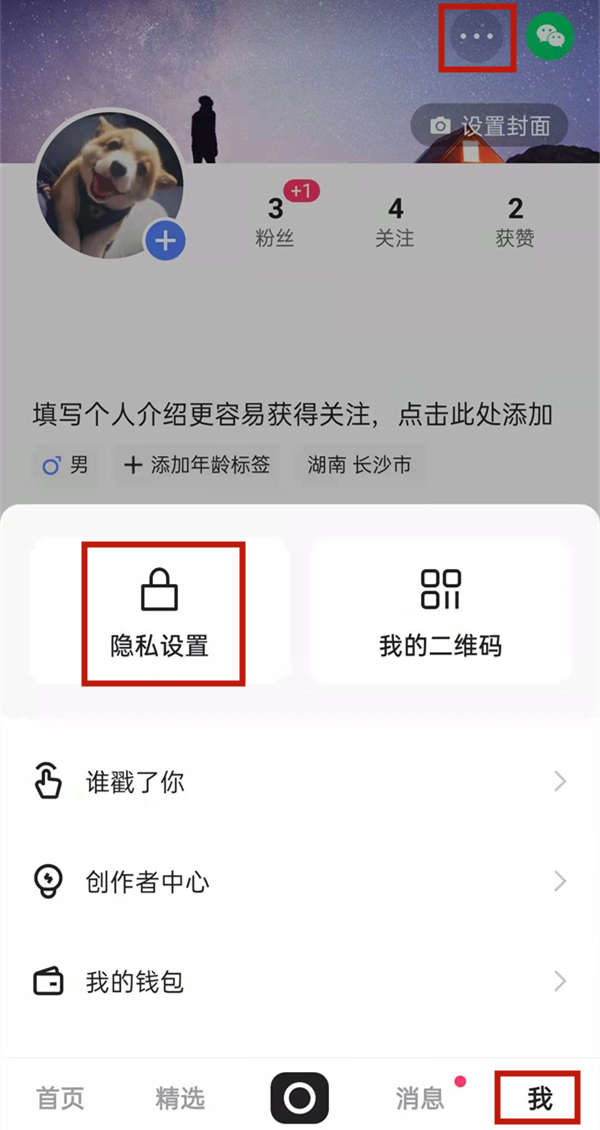This screenshot has width=600, height=1130.
Task: Go to 创作者中心 creator center
Action: [300, 882]
